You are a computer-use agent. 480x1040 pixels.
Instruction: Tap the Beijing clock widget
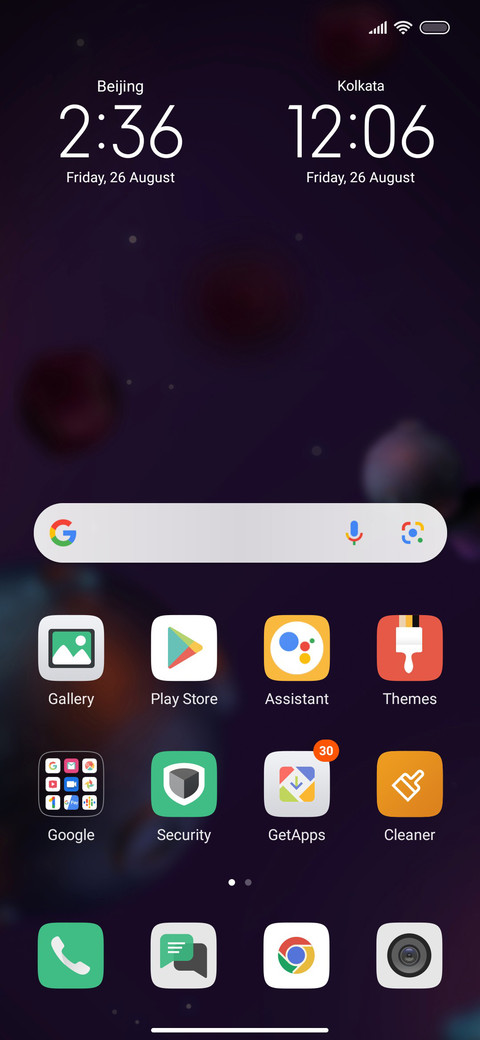[x=121, y=132]
